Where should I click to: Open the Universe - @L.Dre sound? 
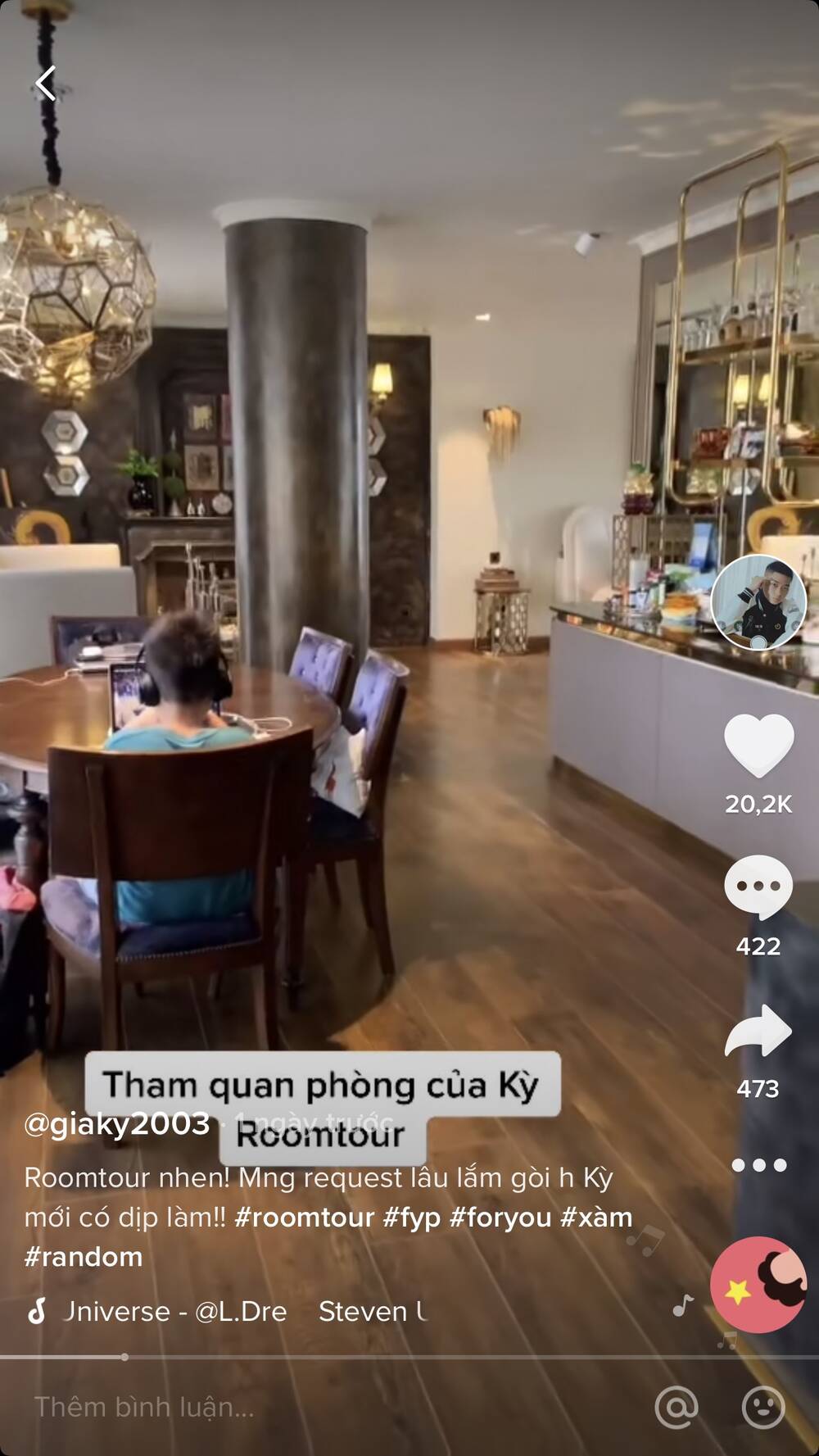(174, 1312)
